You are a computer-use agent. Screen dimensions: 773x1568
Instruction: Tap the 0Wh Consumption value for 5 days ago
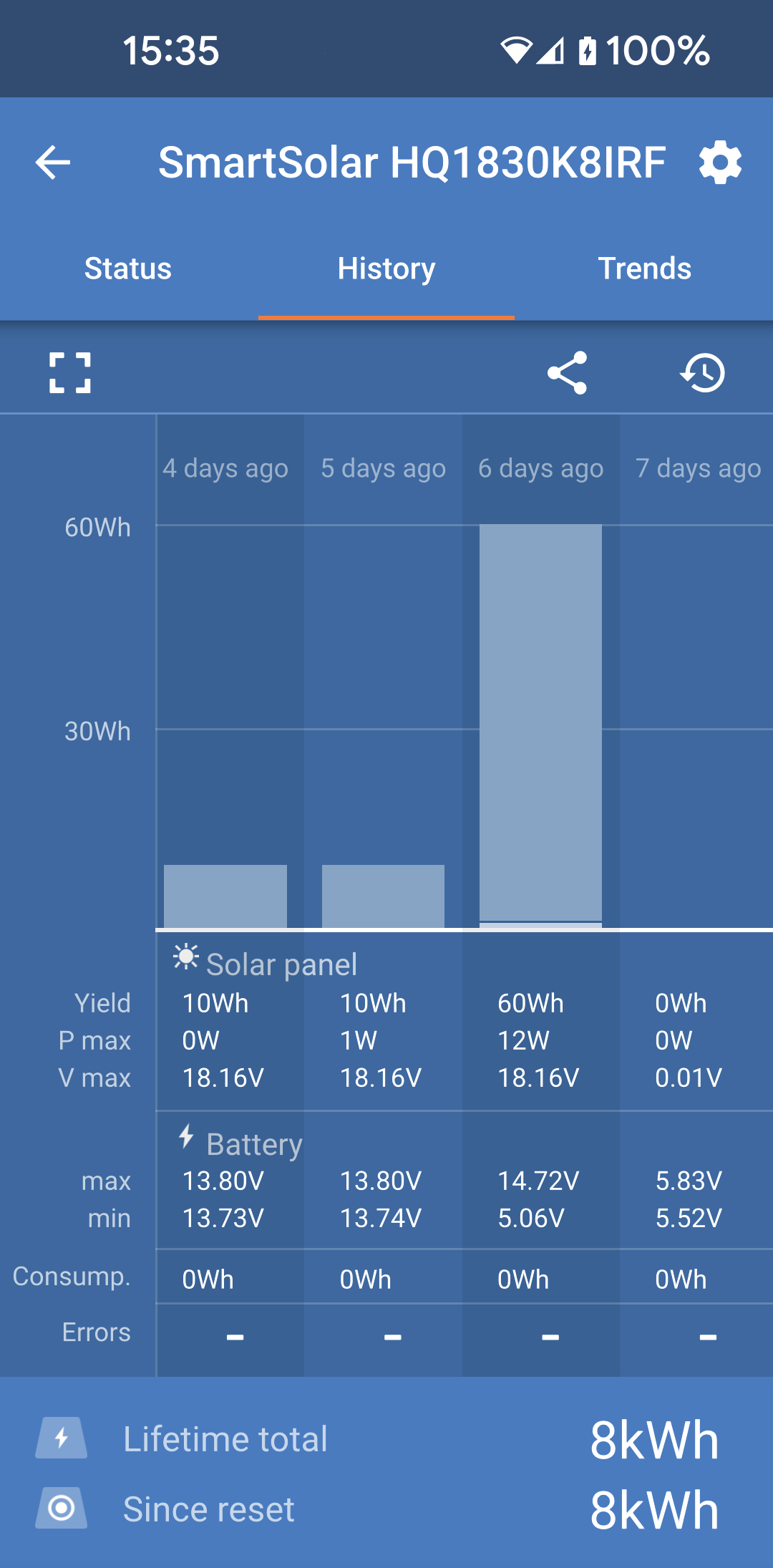coord(365,1277)
